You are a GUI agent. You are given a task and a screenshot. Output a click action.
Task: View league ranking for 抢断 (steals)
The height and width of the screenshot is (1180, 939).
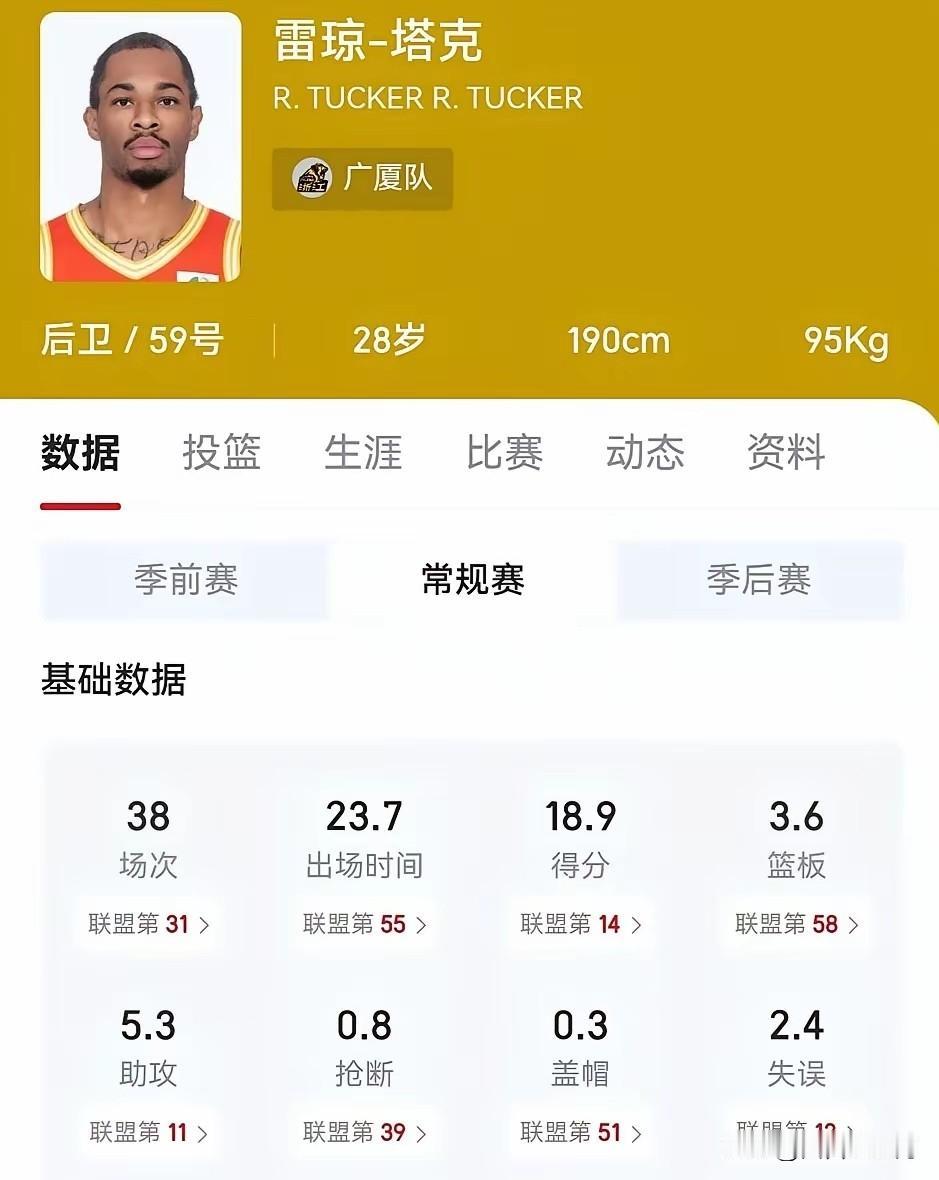point(364,1135)
